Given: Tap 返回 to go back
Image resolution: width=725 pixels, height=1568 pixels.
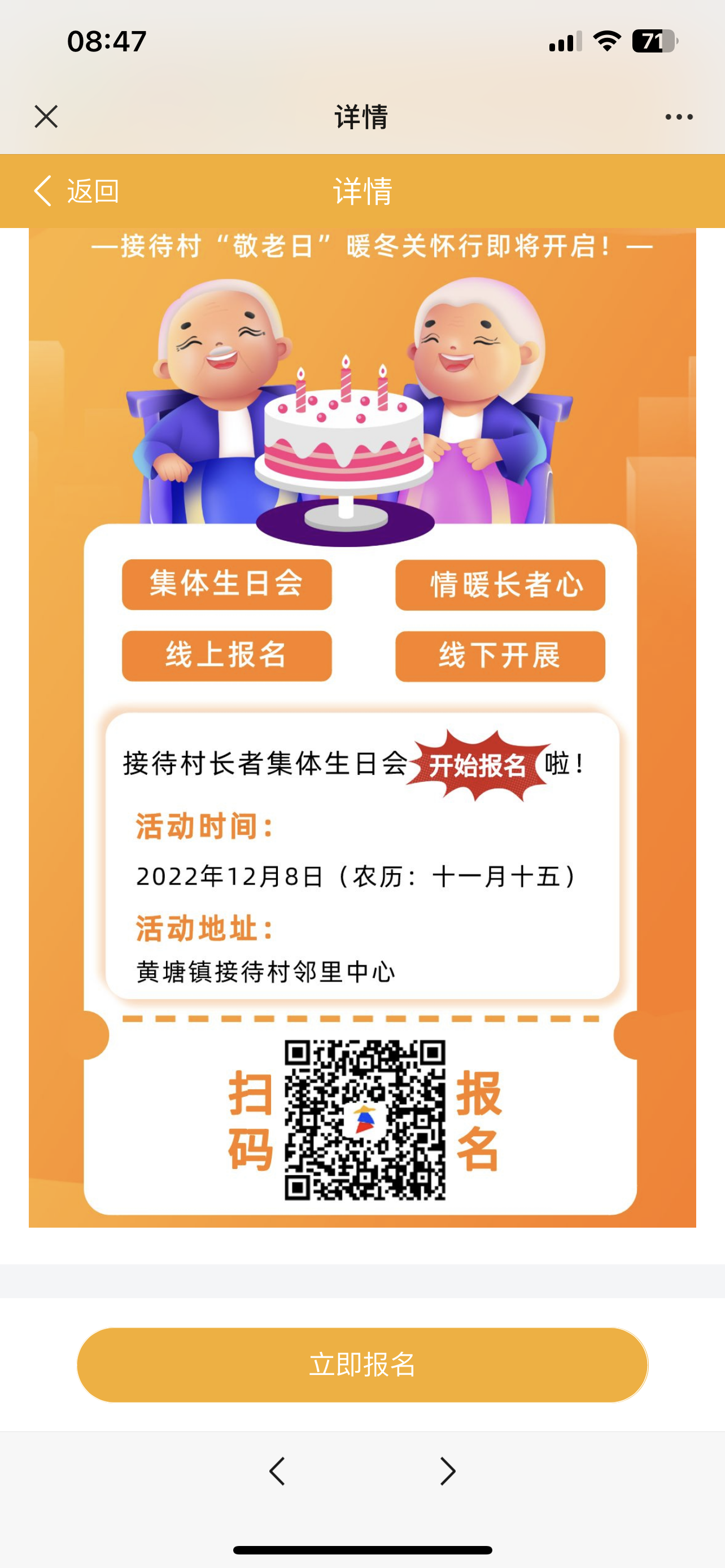Looking at the screenshot, I should tap(76, 191).
